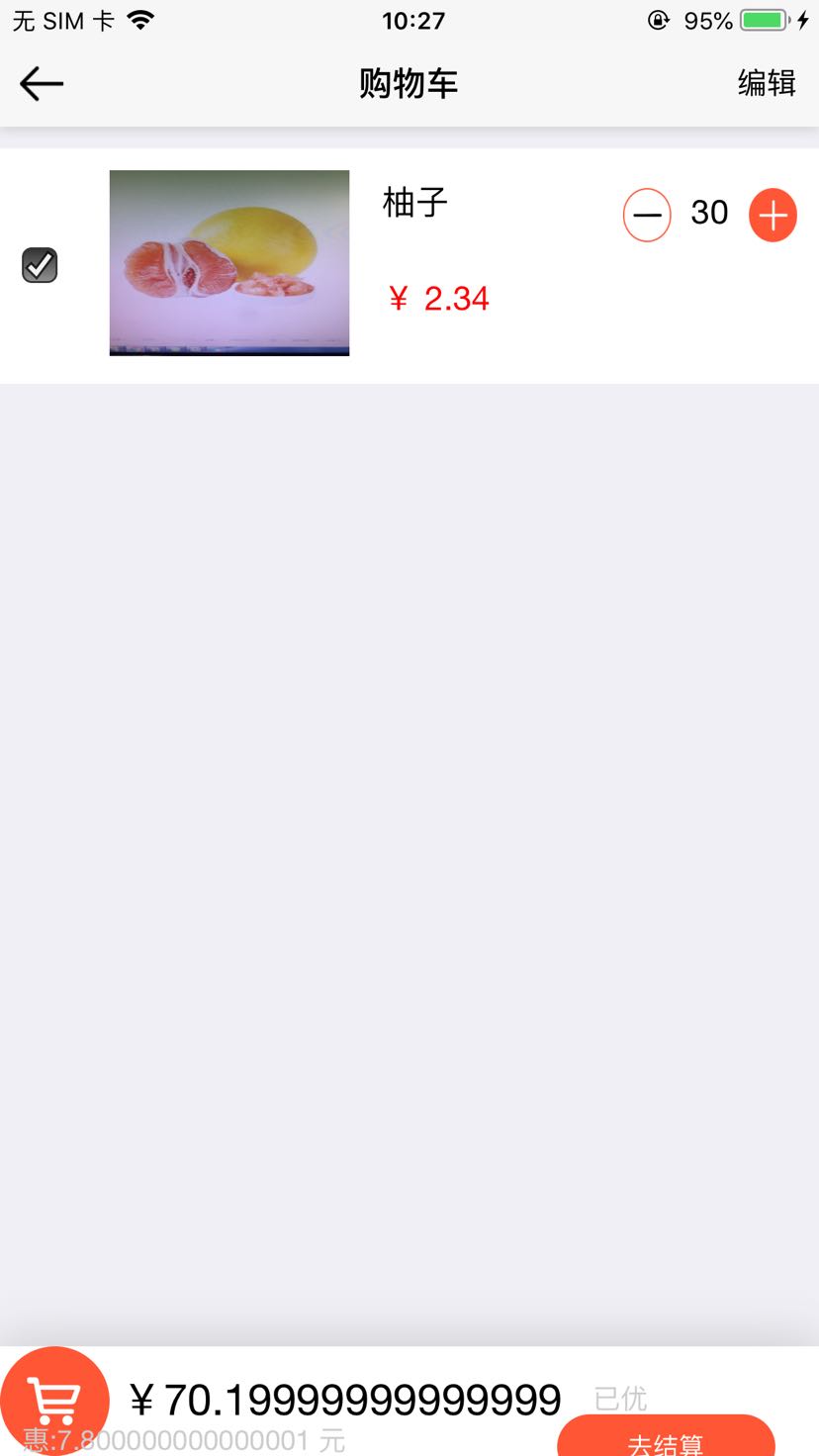
Task: Tap 编辑 to edit the cart
Action: click(x=767, y=83)
